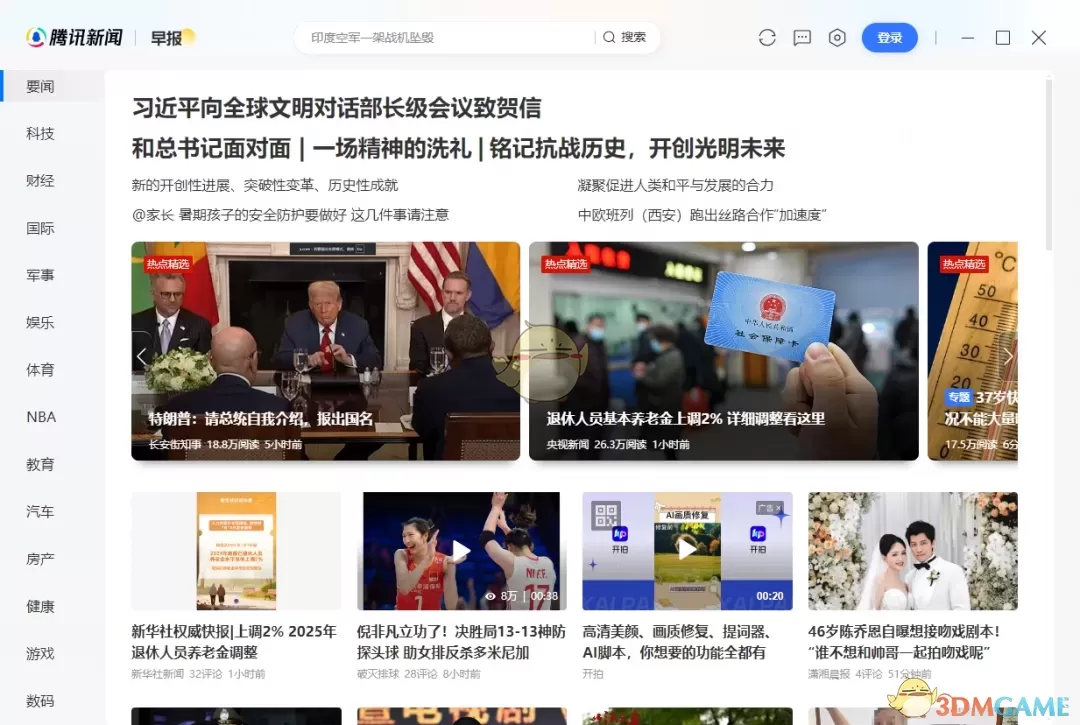Select the 国际 section

[41, 228]
